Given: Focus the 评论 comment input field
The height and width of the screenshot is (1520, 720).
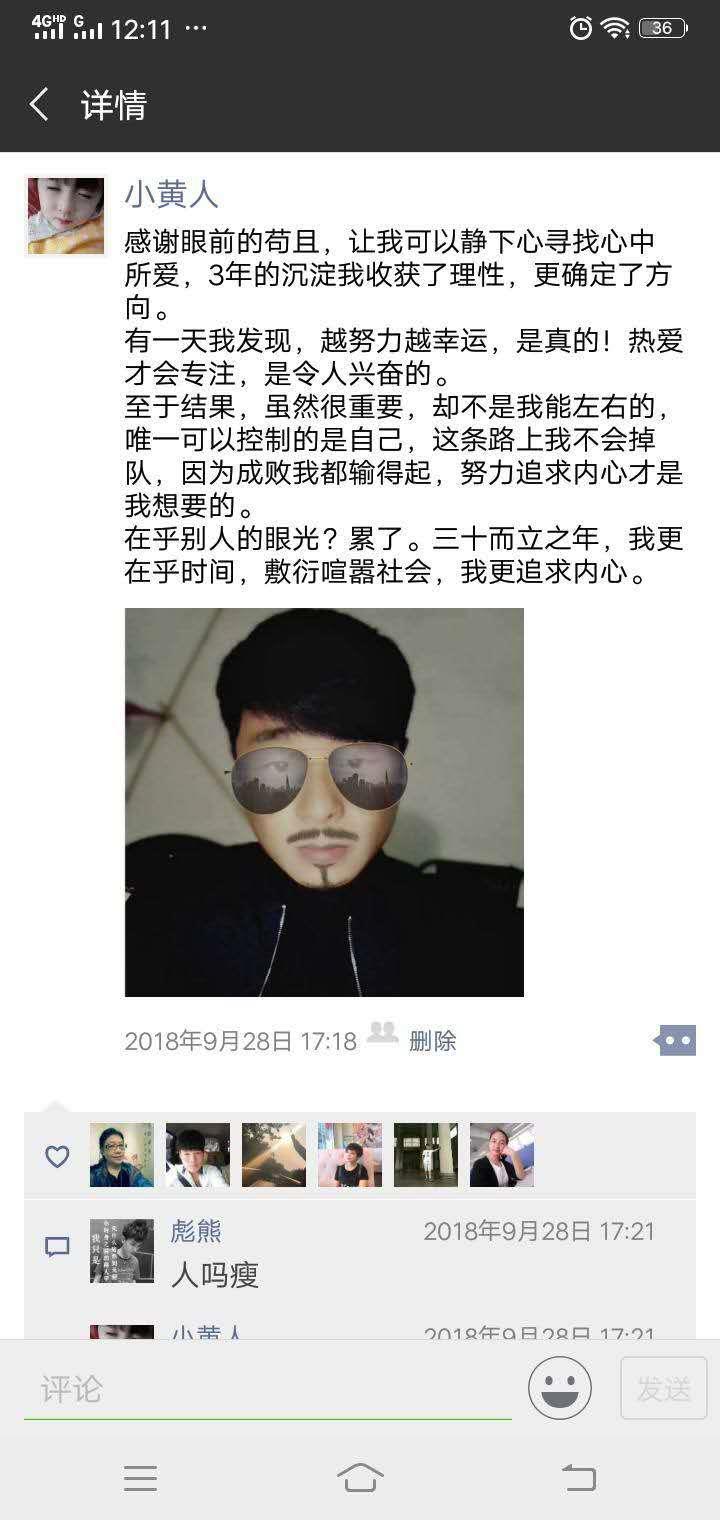Looking at the screenshot, I should 268,1388.
